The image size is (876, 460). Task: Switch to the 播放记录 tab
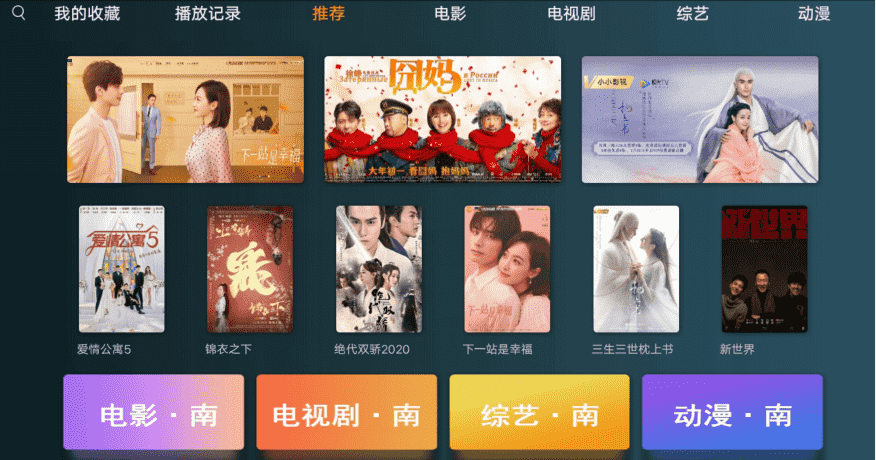tap(207, 14)
